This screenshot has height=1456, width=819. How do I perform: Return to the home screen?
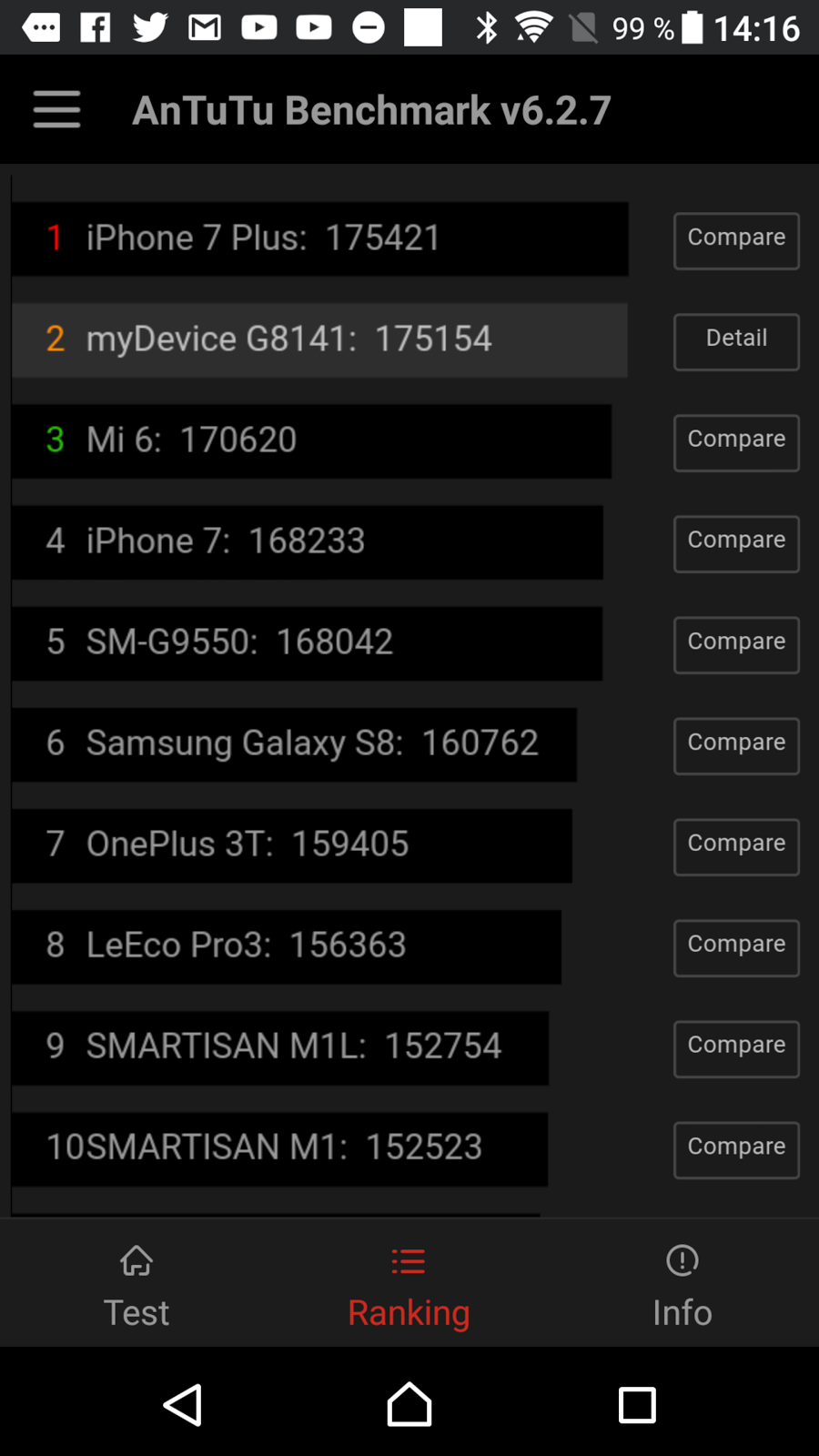pyautogui.click(x=409, y=1405)
